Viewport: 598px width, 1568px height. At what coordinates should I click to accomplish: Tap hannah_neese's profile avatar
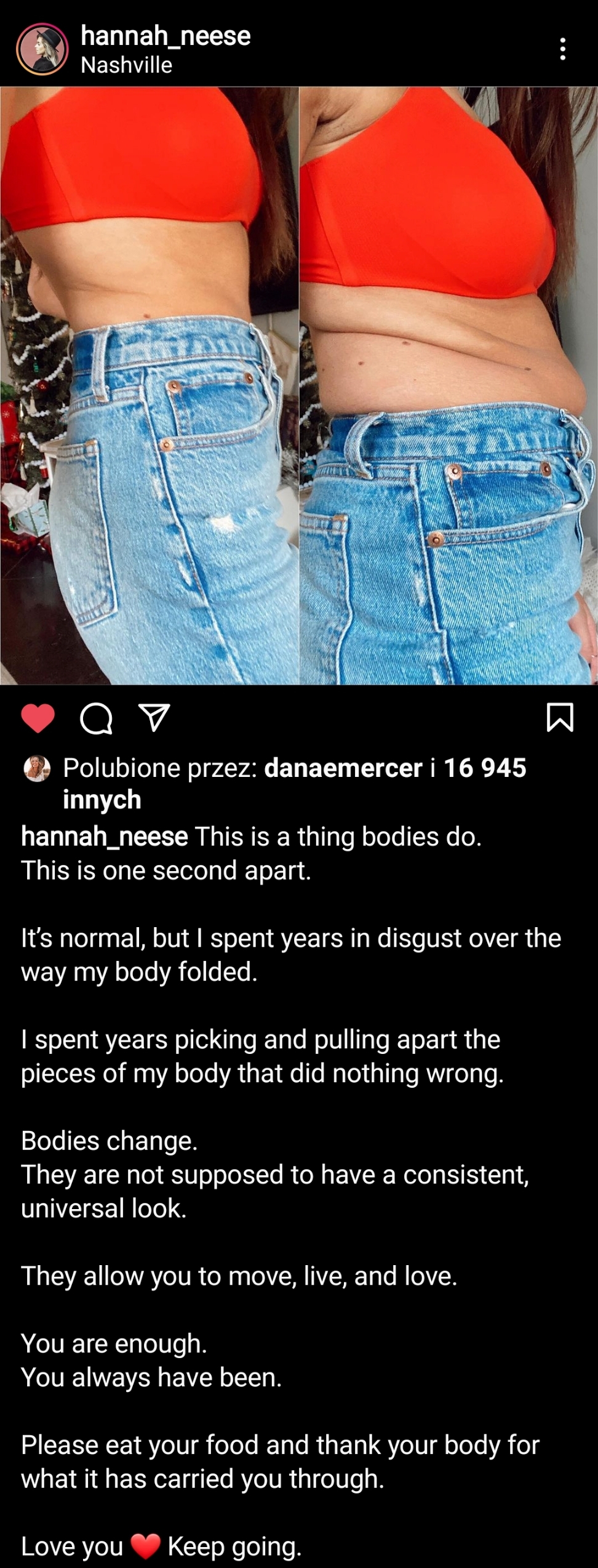(x=42, y=49)
